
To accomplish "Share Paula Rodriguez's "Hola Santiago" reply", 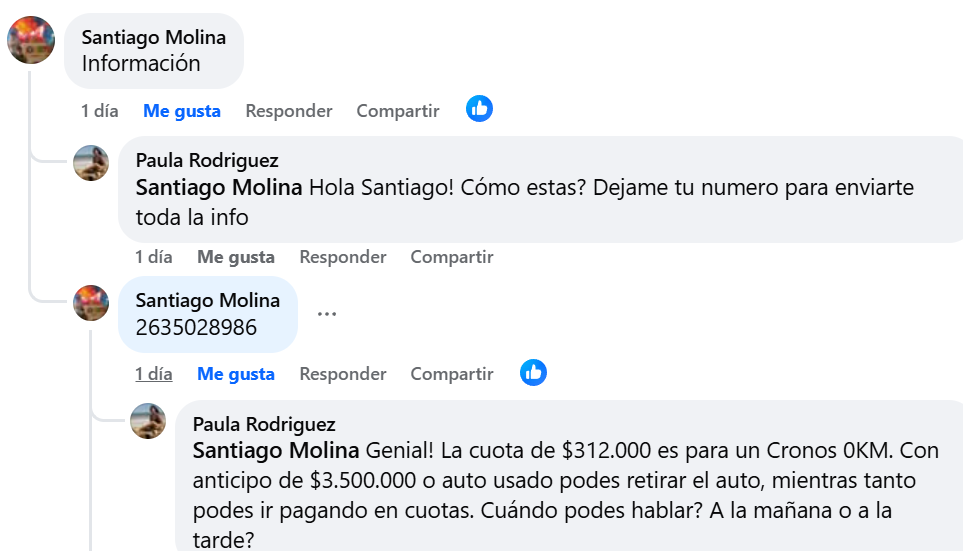I will point(451,257).
